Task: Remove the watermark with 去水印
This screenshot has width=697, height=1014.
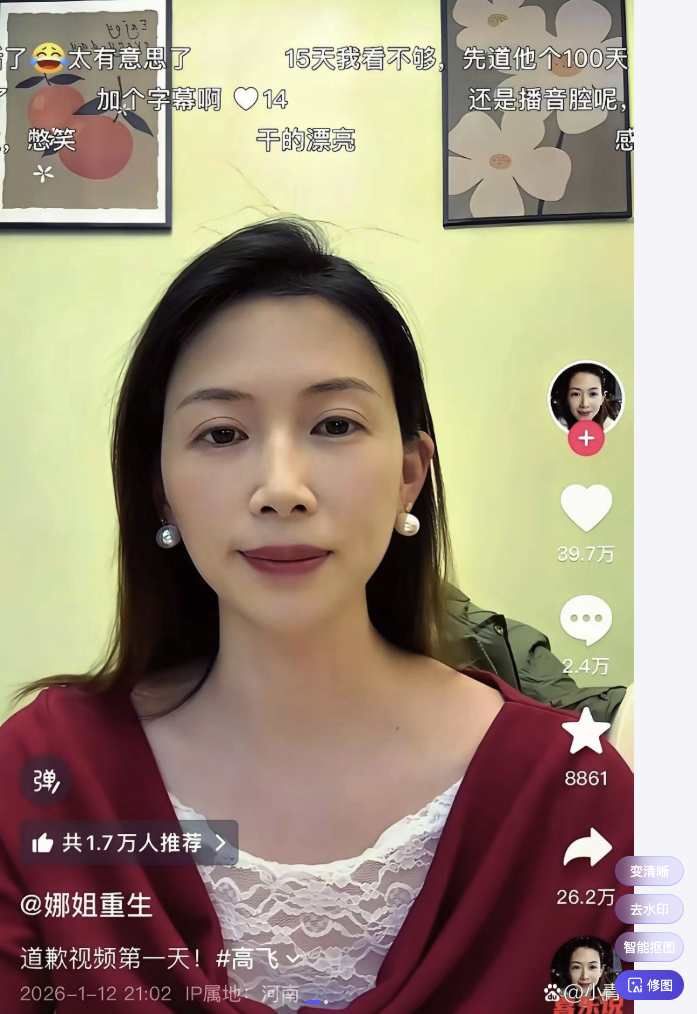Action: point(649,909)
